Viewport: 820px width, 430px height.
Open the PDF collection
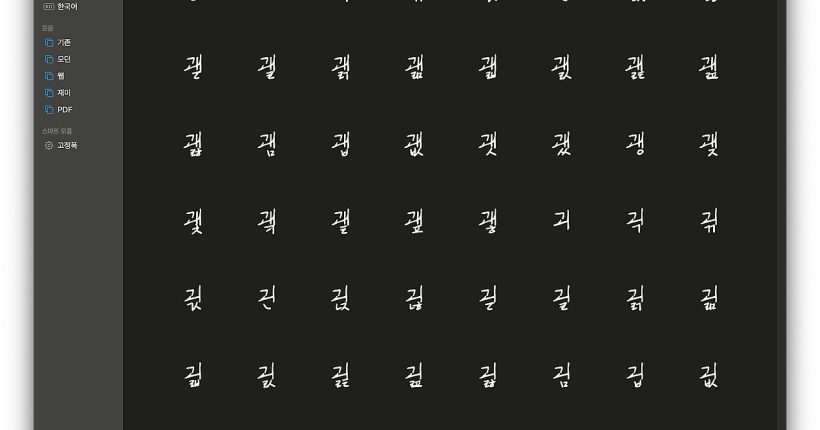click(x=64, y=110)
